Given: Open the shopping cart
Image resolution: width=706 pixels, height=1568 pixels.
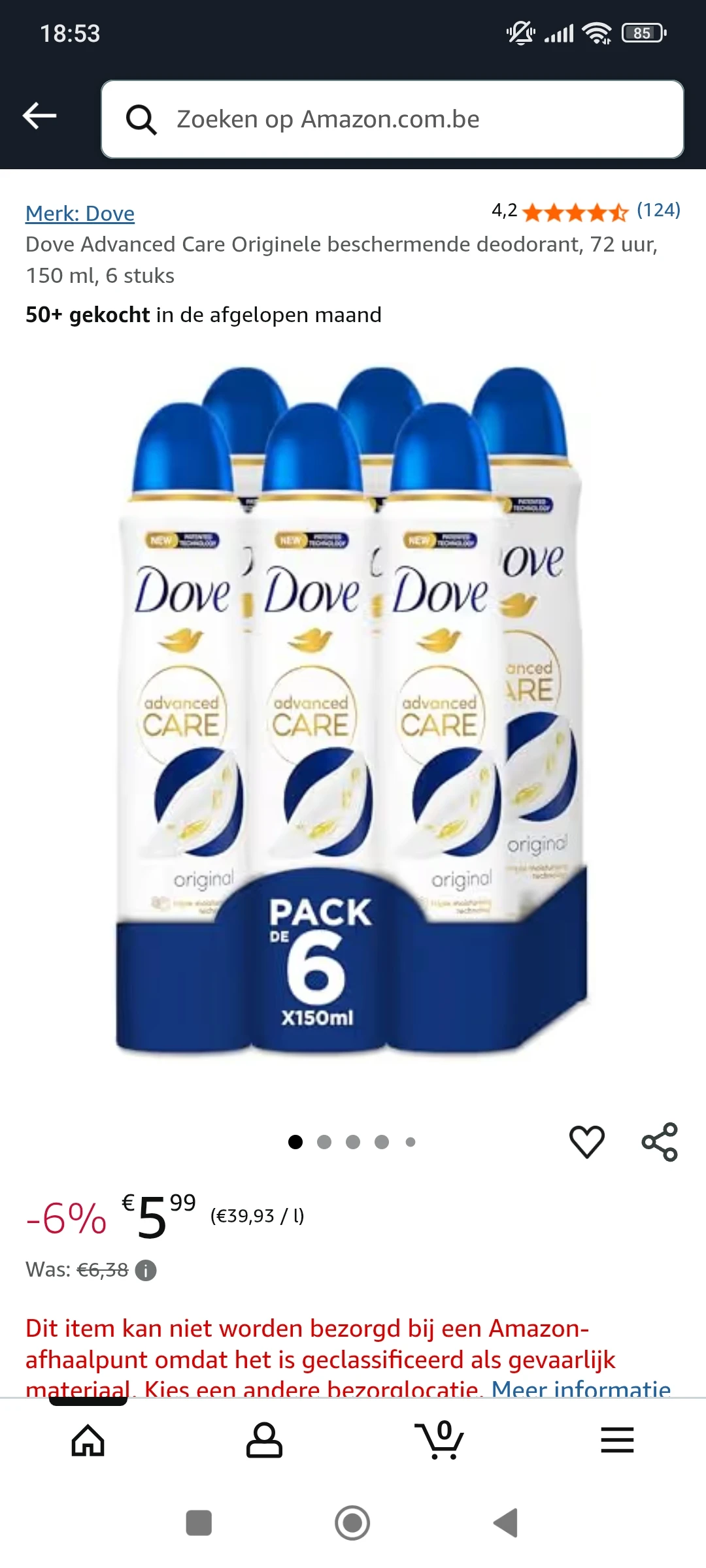Looking at the screenshot, I should pyautogui.click(x=440, y=1439).
